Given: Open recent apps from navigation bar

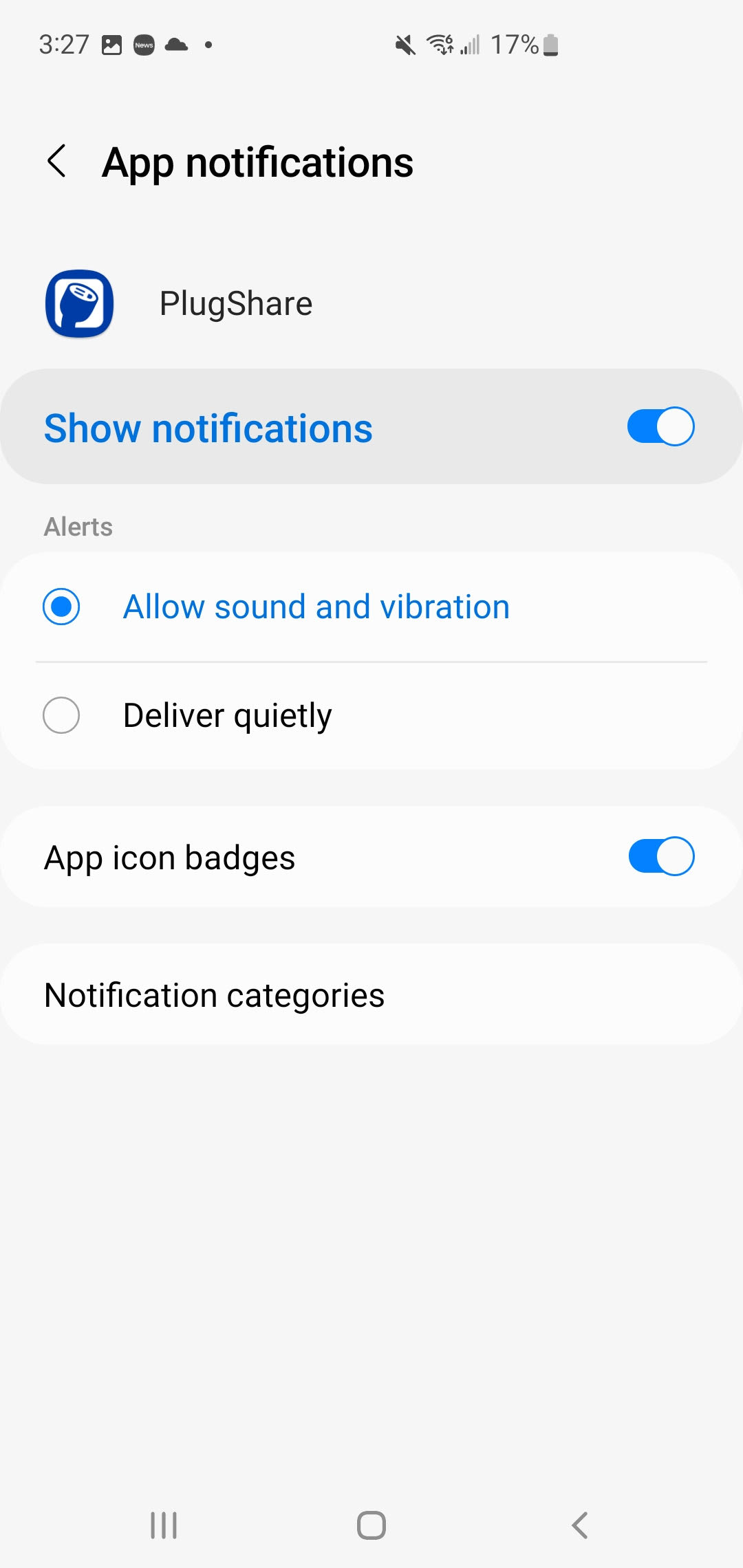Looking at the screenshot, I should 164,1525.
